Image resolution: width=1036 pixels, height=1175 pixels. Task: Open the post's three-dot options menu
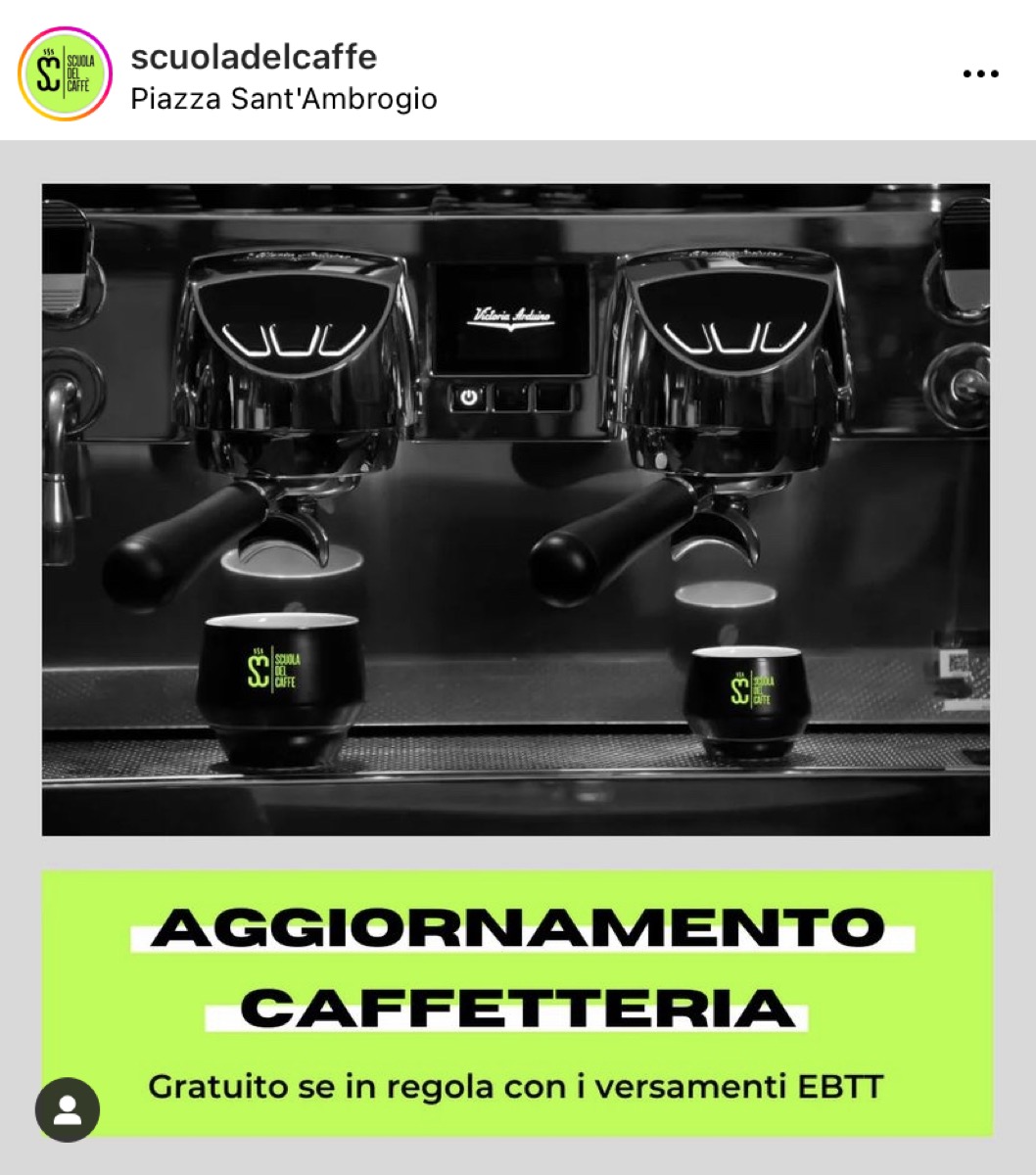coord(980,74)
